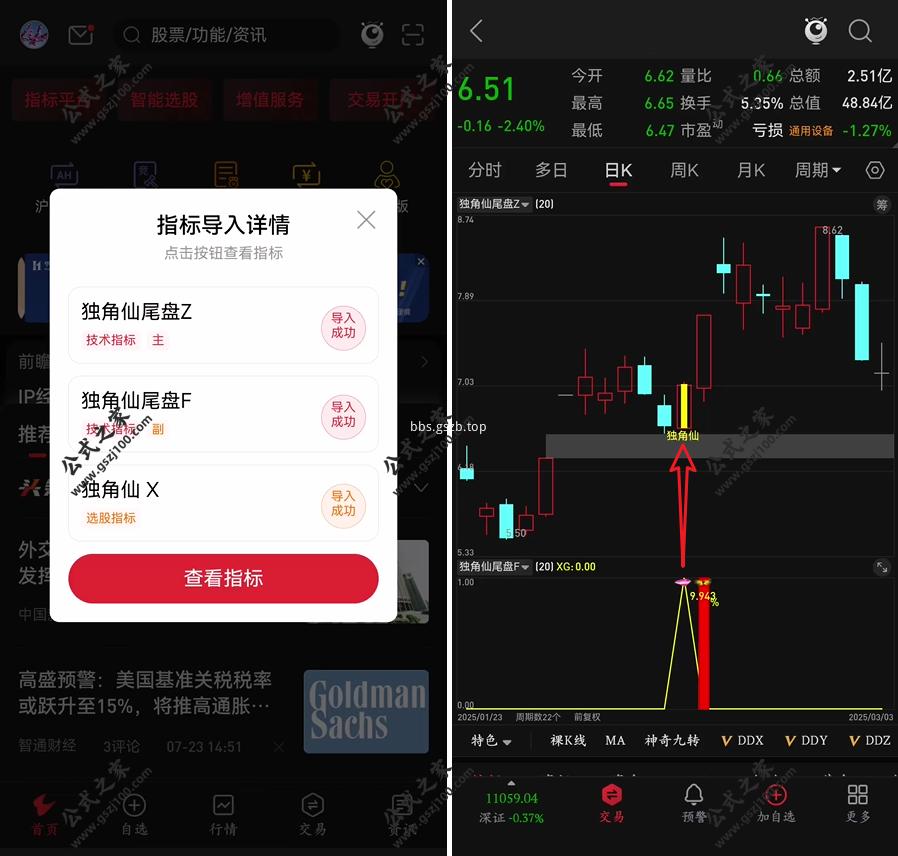Open 交易 in the bottom bar
898x856 pixels.
coord(612,802)
